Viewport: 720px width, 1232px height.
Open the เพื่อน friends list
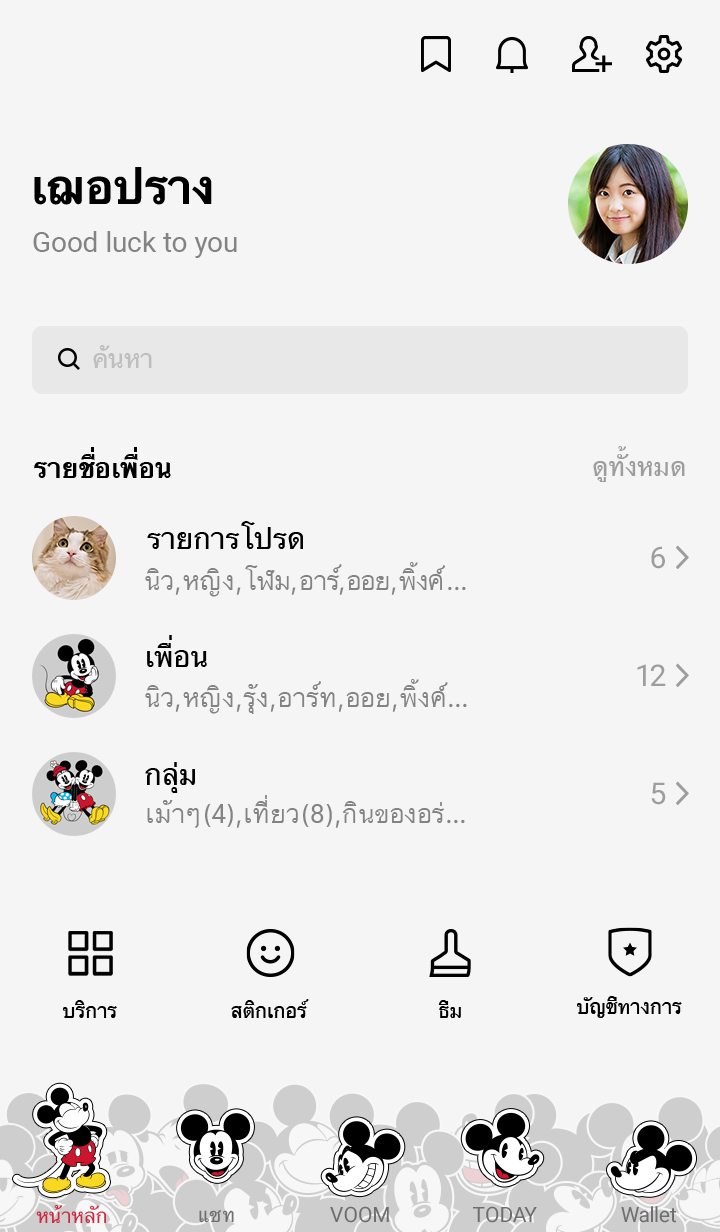click(360, 676)
